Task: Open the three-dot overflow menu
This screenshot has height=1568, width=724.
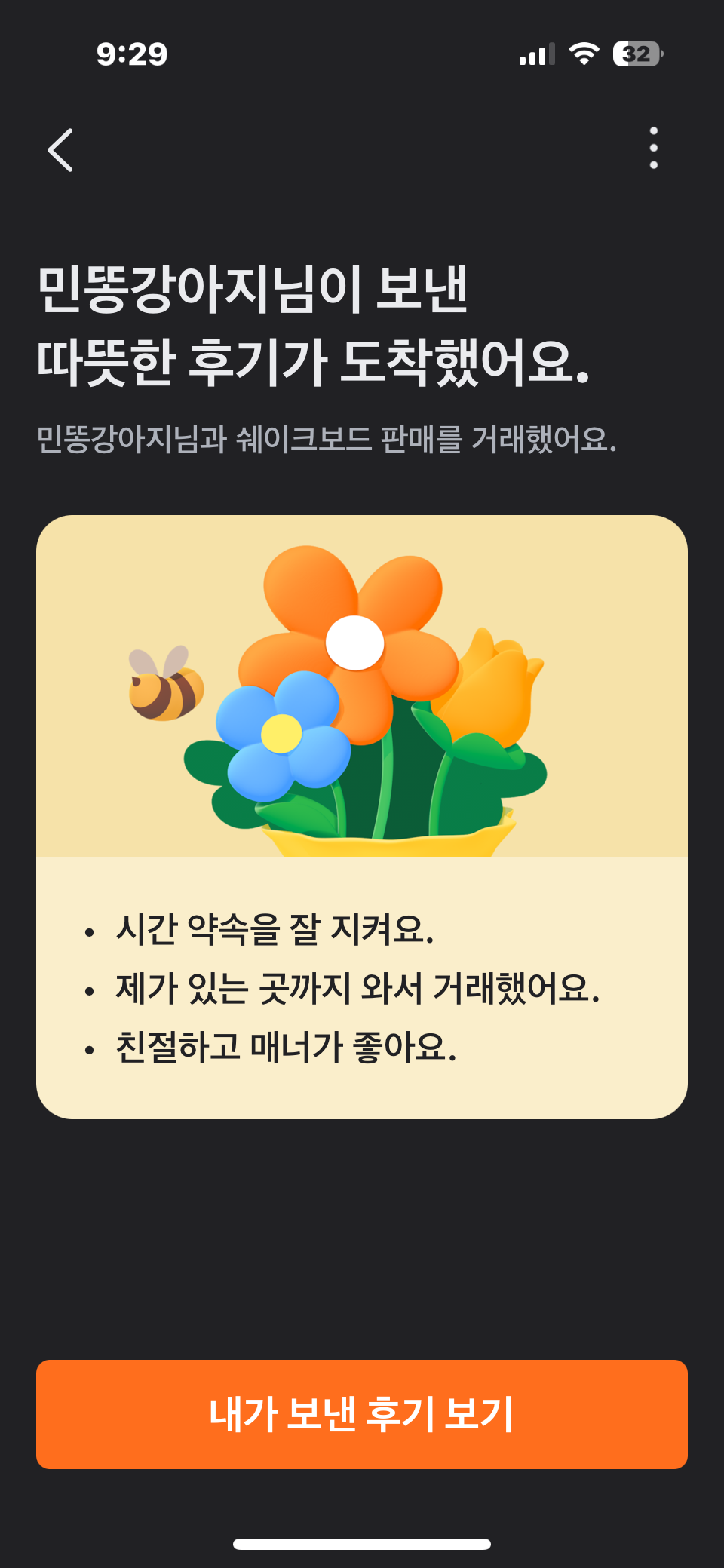Action: (653, 148)
